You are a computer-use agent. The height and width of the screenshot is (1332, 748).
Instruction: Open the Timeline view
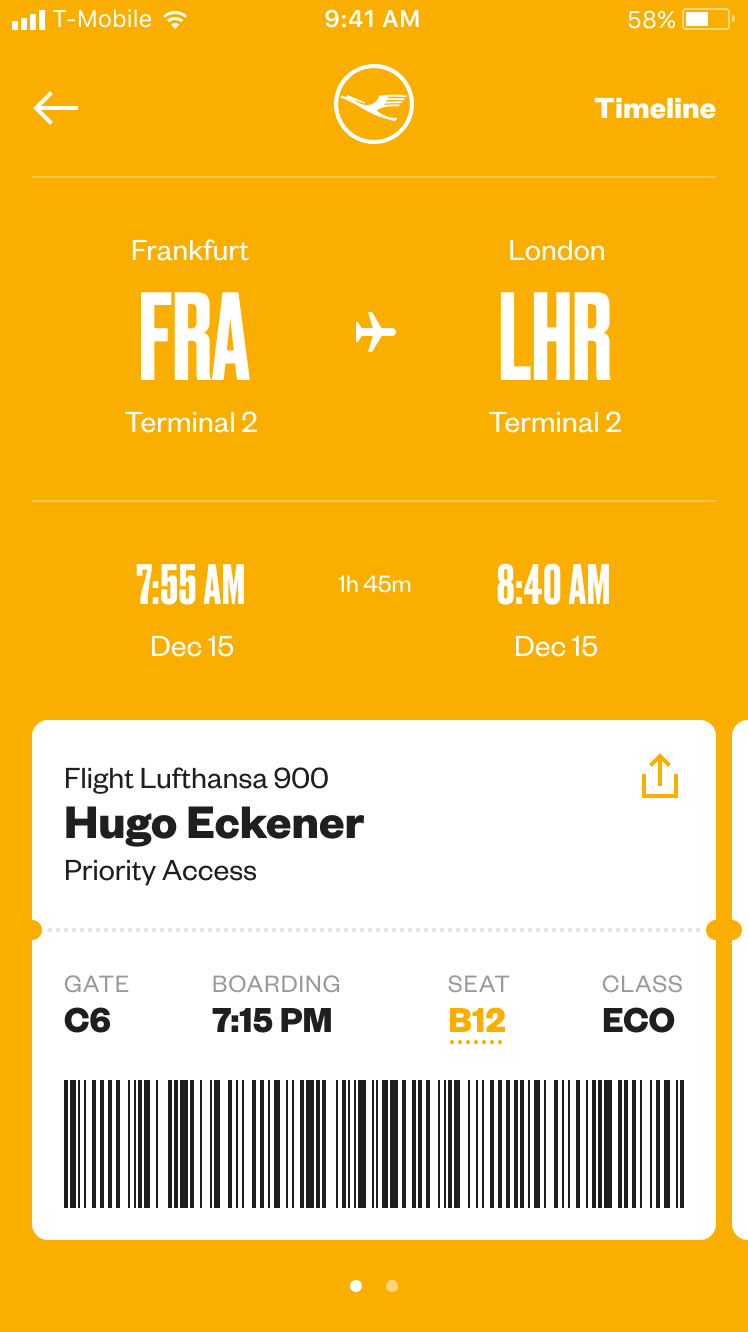click(655, 108)
